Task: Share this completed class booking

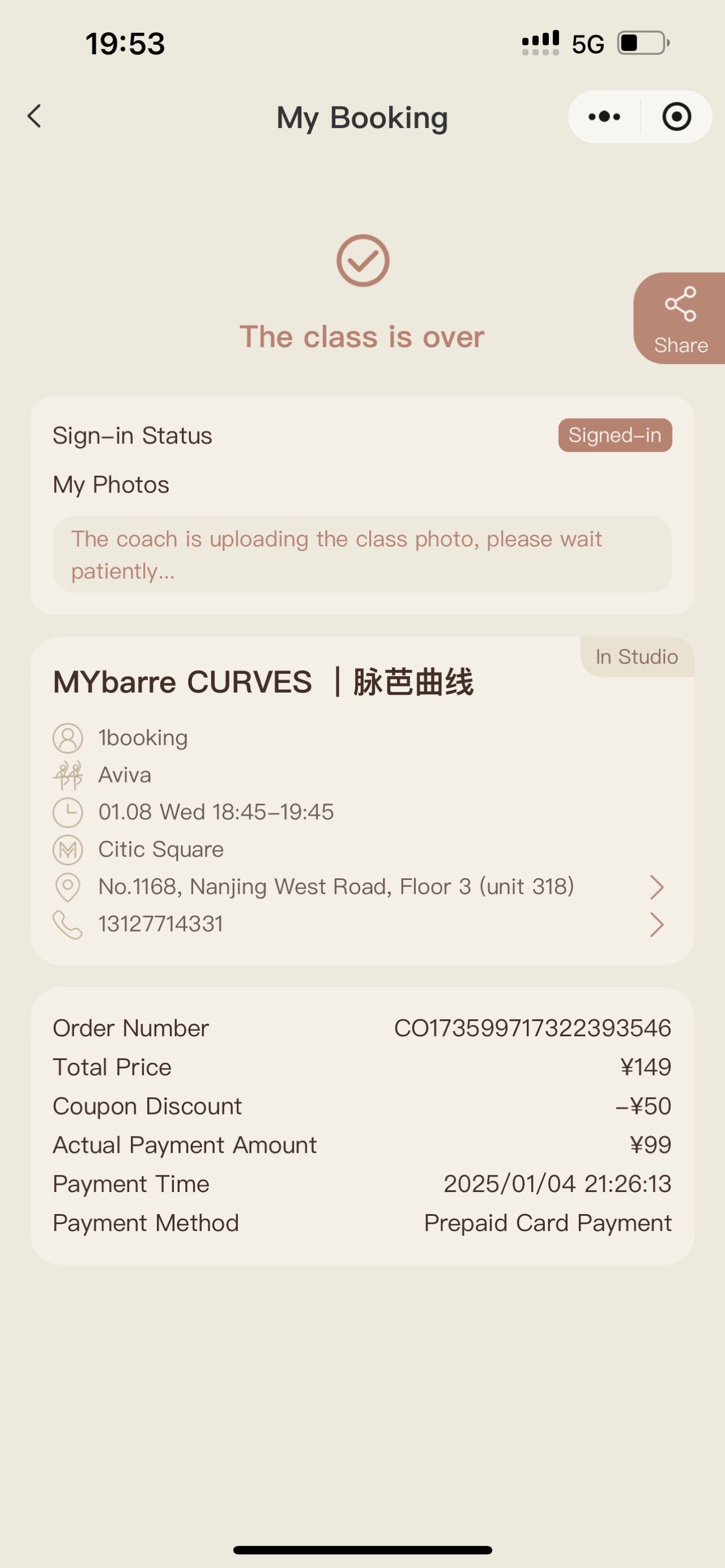Action: tap(680, 318)
